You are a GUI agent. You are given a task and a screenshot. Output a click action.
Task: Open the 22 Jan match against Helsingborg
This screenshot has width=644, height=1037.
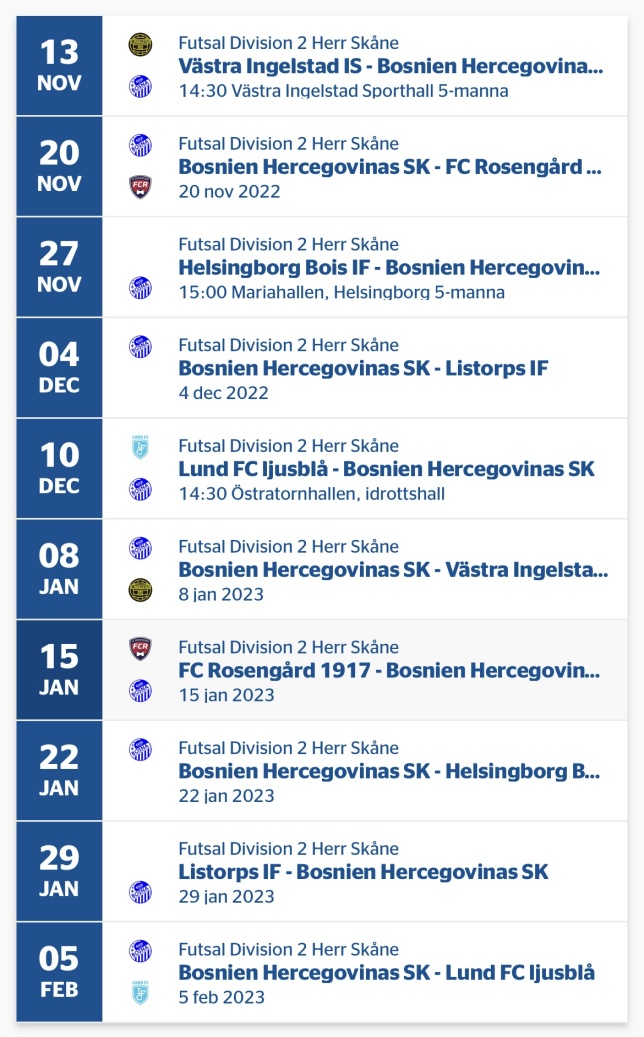[322, 771]
